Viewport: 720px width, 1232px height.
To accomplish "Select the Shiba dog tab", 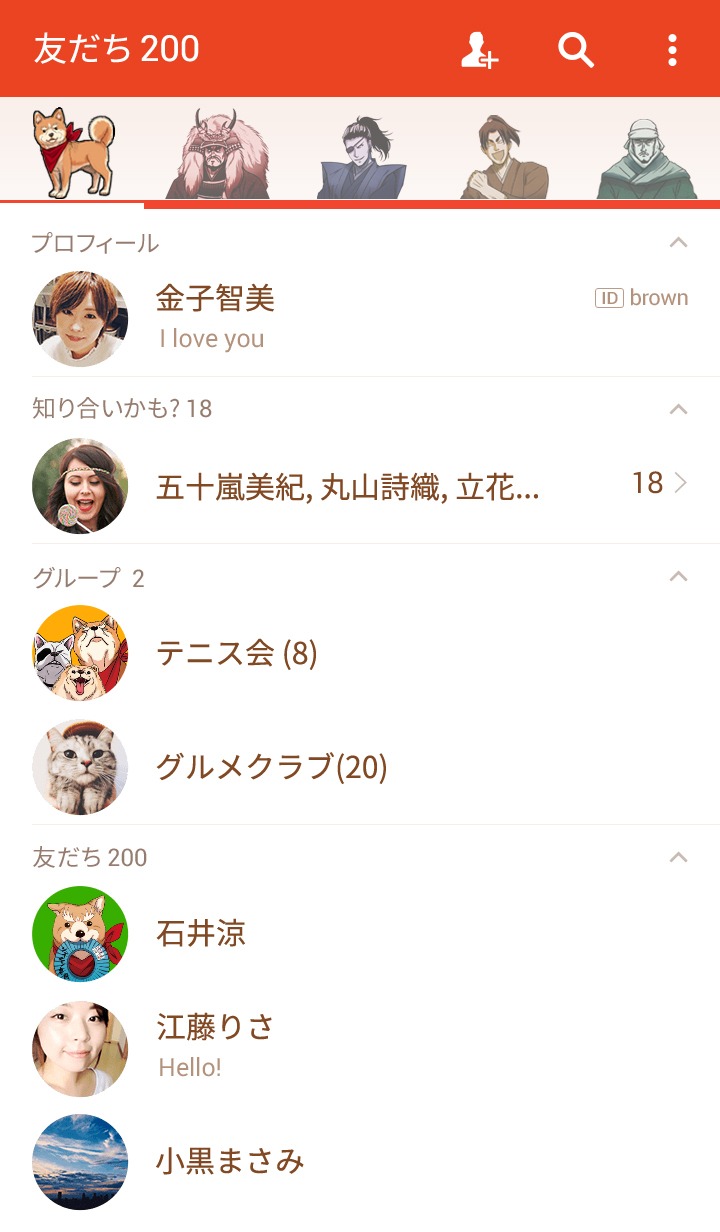I will [72, 153].
